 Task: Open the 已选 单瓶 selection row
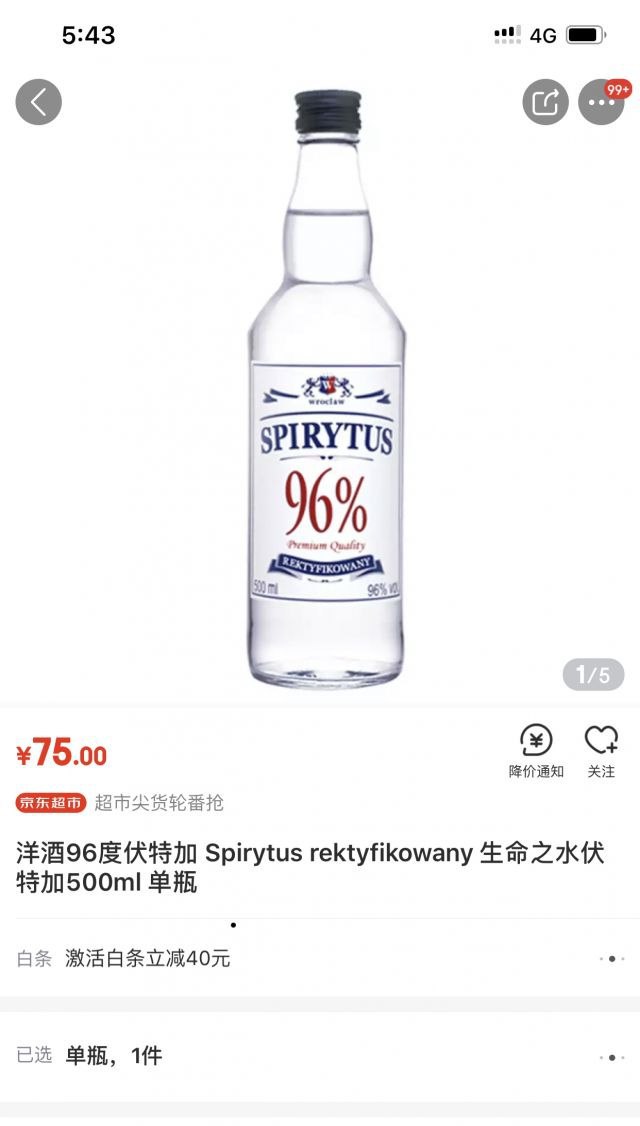(320, 1055)
